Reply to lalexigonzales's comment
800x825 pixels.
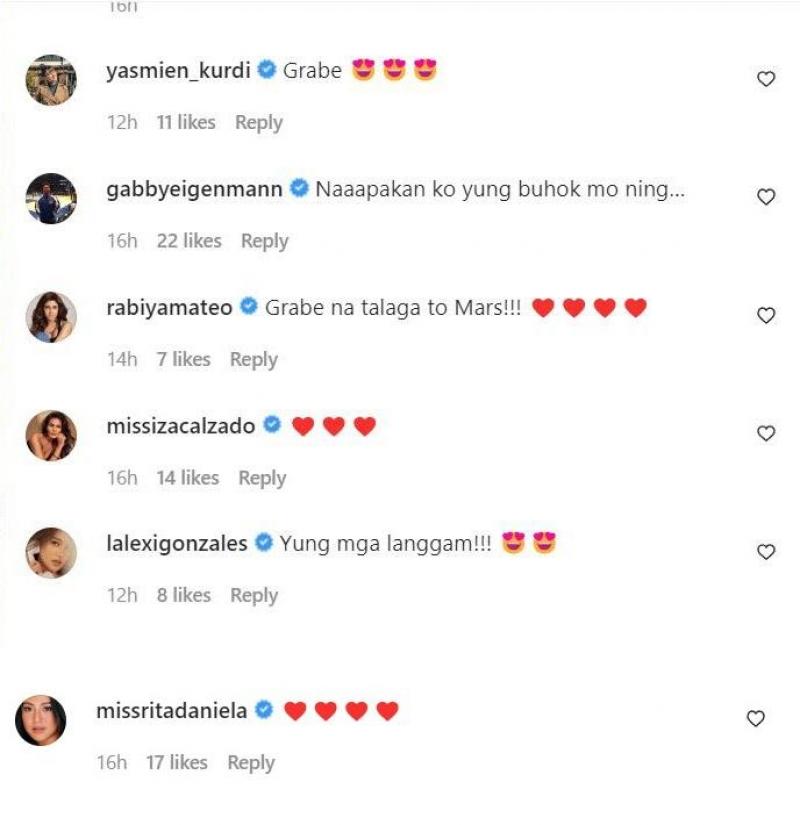coord(254,595)
